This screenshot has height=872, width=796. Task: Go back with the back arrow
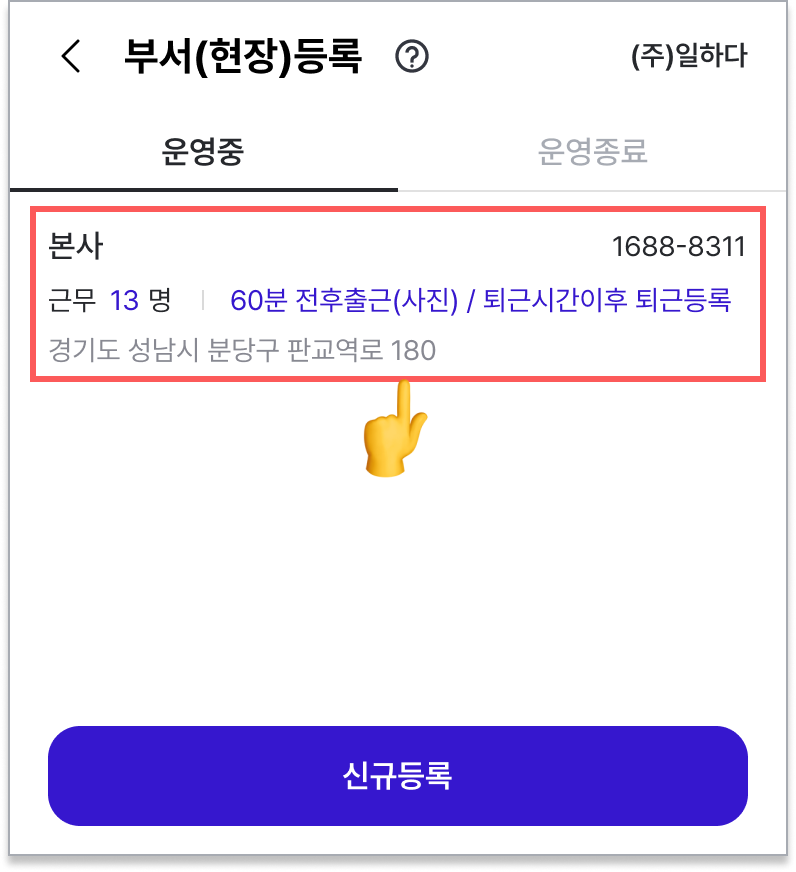(x=70, y=57)
